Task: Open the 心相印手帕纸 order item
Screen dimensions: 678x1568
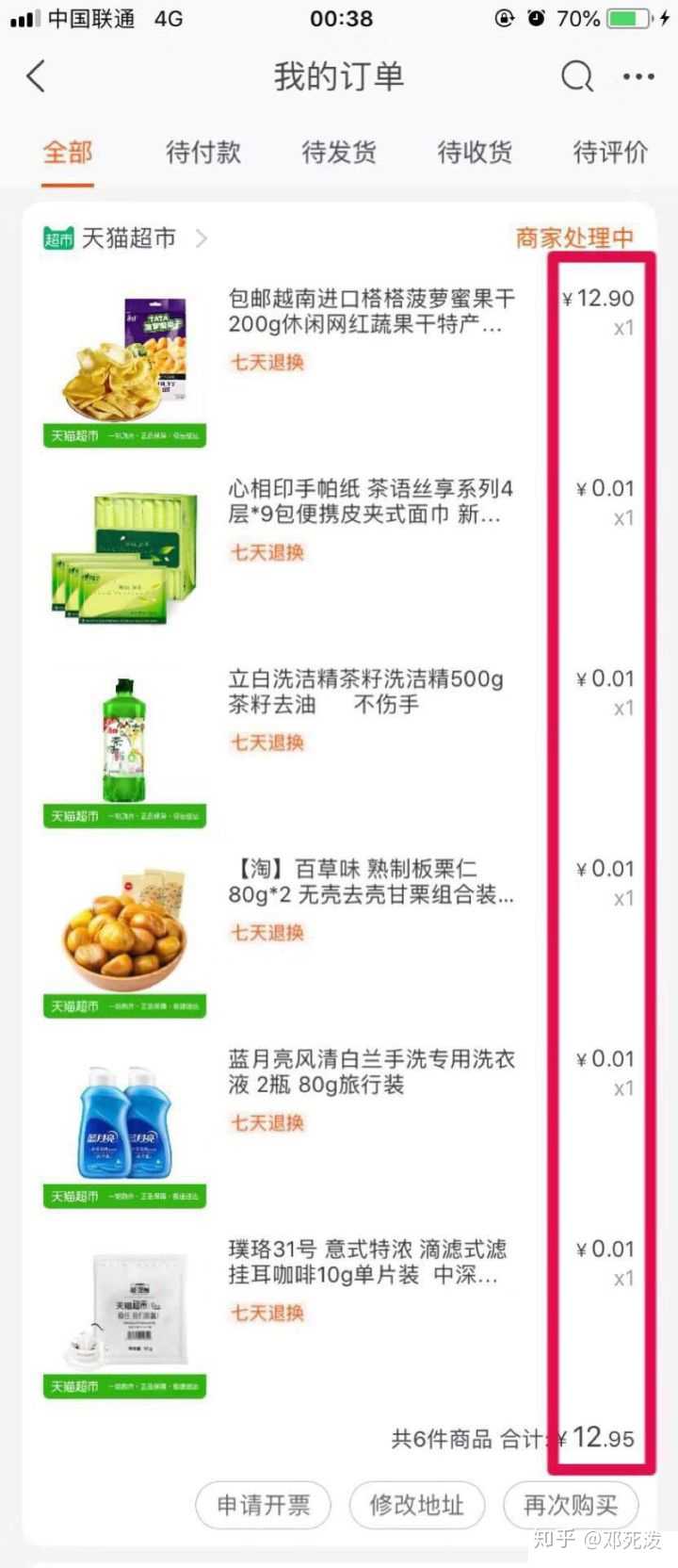Action: 371,501
